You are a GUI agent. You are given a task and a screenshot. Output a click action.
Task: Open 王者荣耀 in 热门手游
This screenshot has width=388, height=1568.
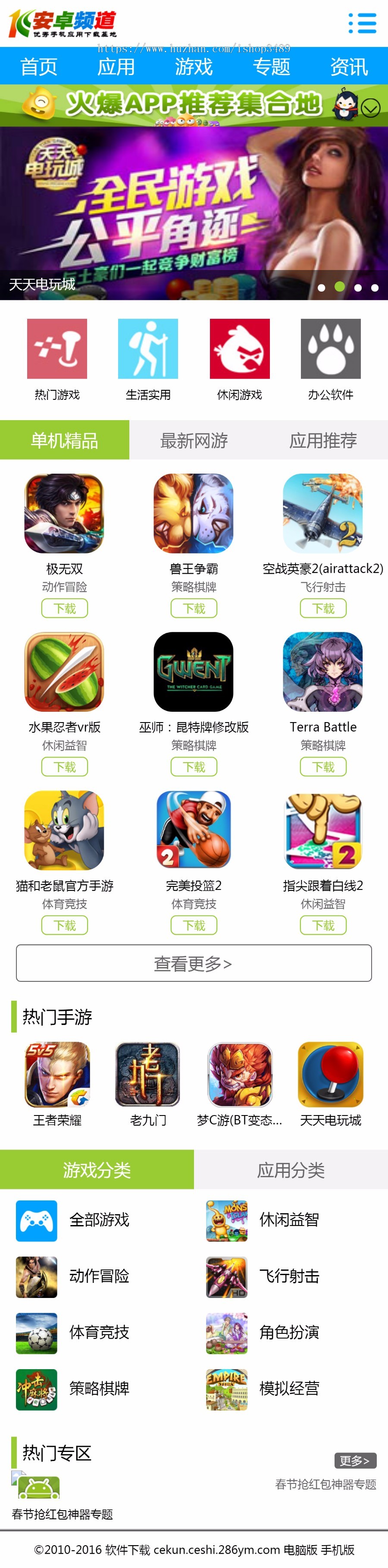57,1084
